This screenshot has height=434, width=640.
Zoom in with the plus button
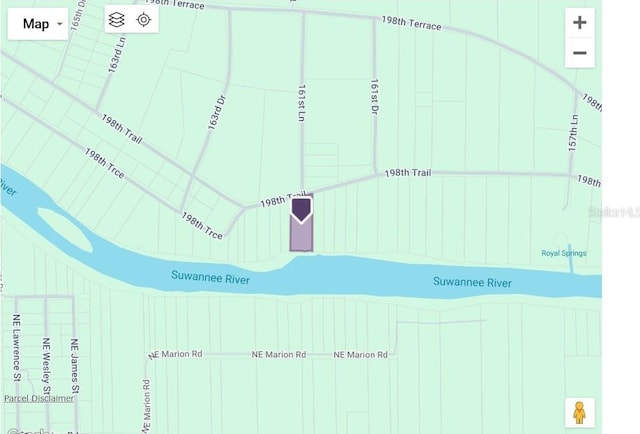click(x=579, y=22)
